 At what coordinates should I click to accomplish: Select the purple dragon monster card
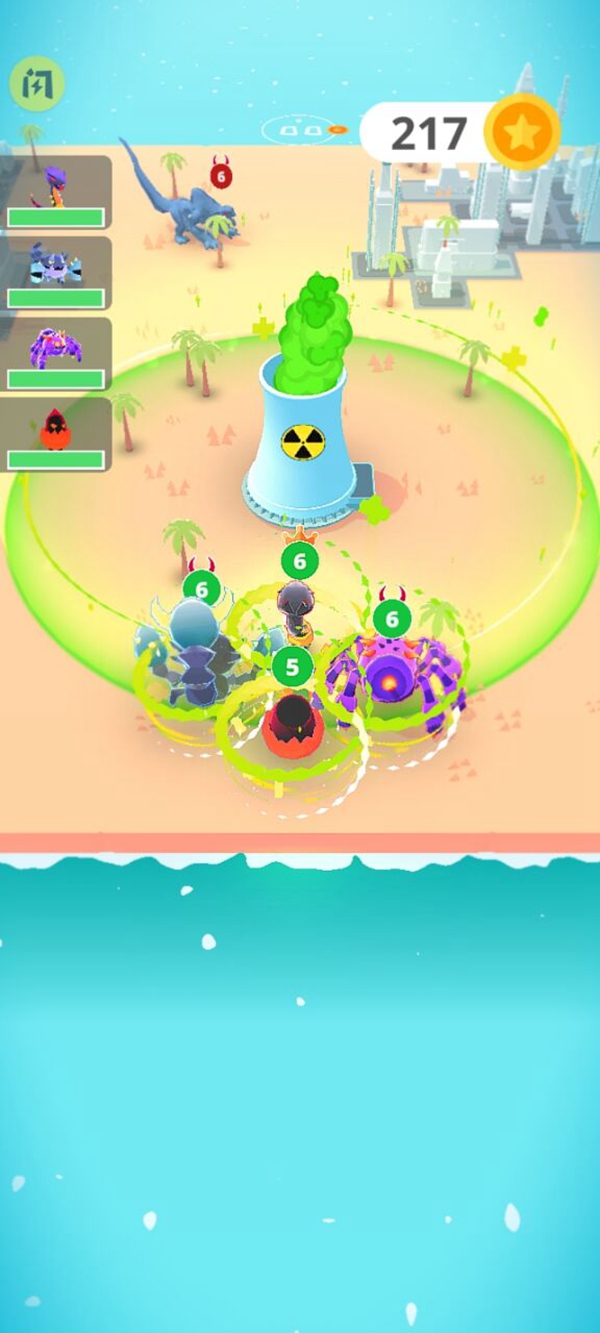(55, 192)
